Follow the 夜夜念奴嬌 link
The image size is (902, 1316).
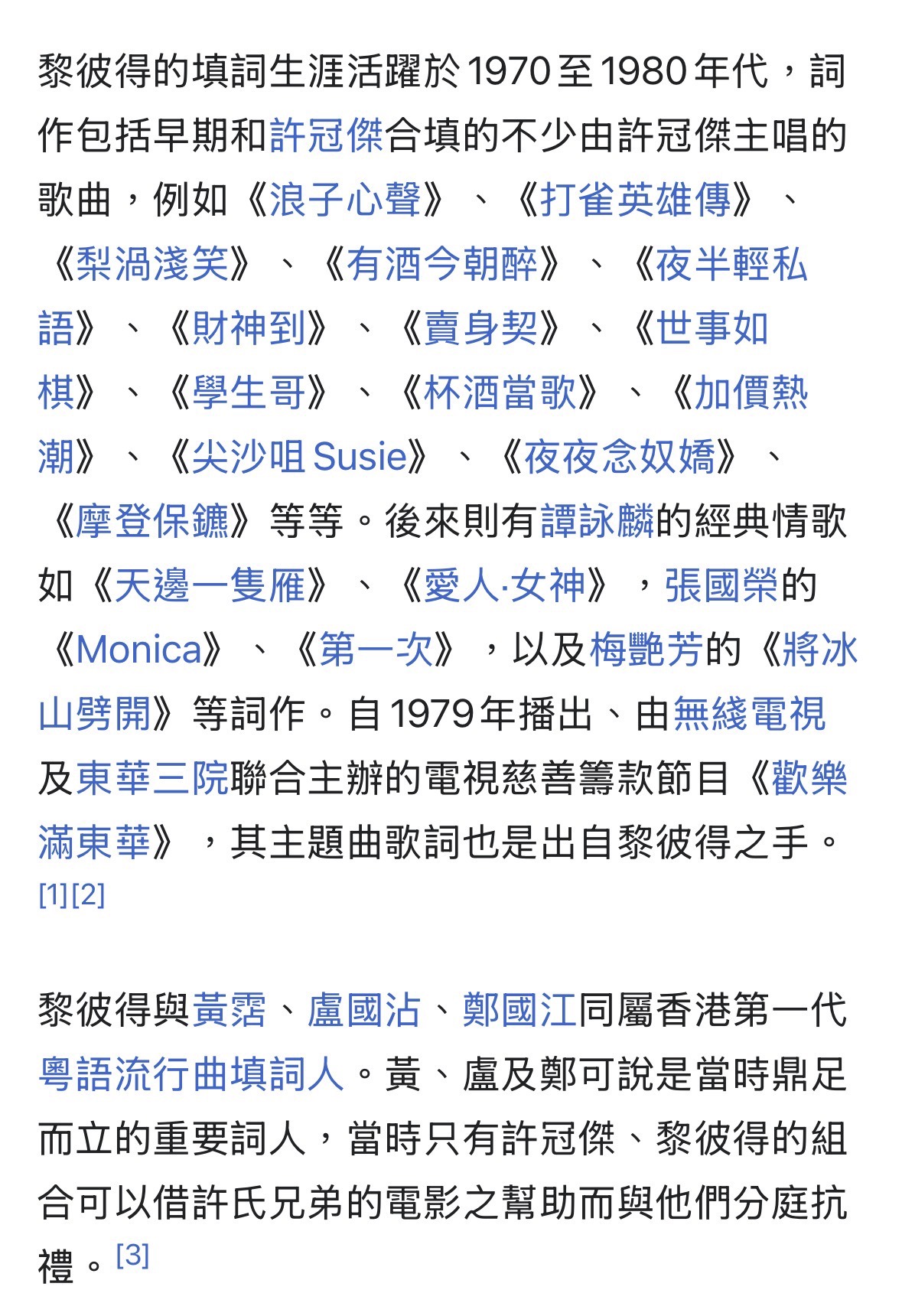[x=619, y=457]
